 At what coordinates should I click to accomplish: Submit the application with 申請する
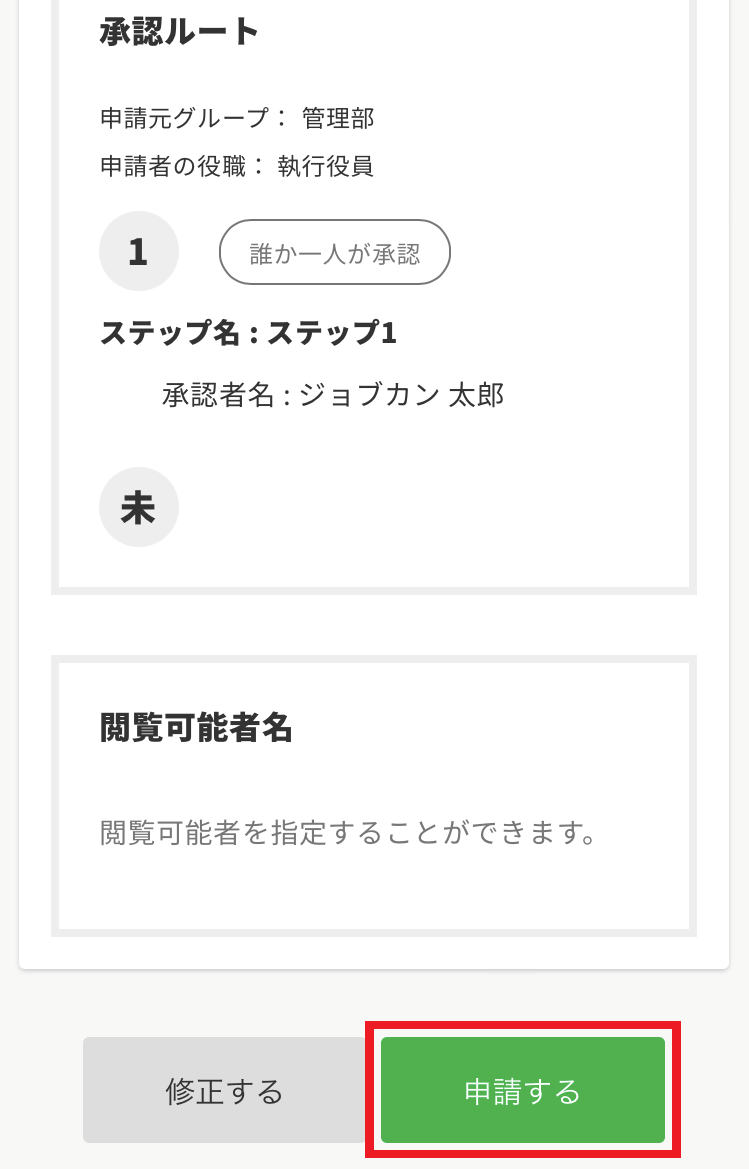coord(522,1090)
